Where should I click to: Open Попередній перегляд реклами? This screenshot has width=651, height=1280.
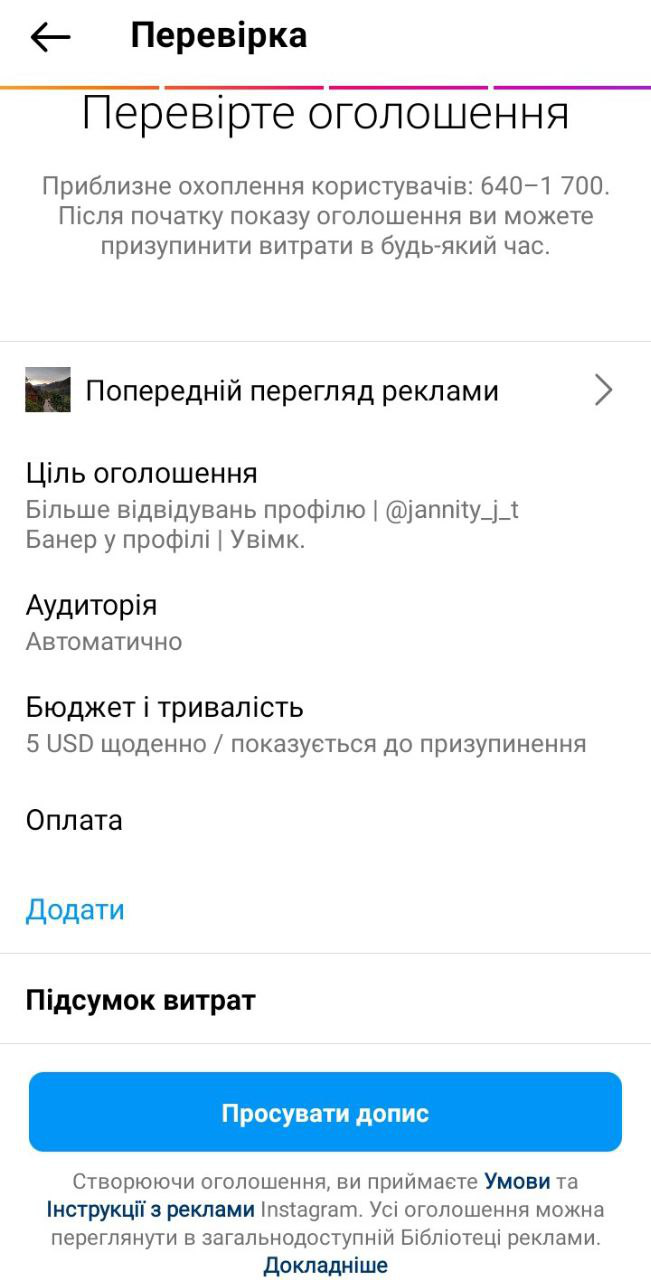coord(320,390)
